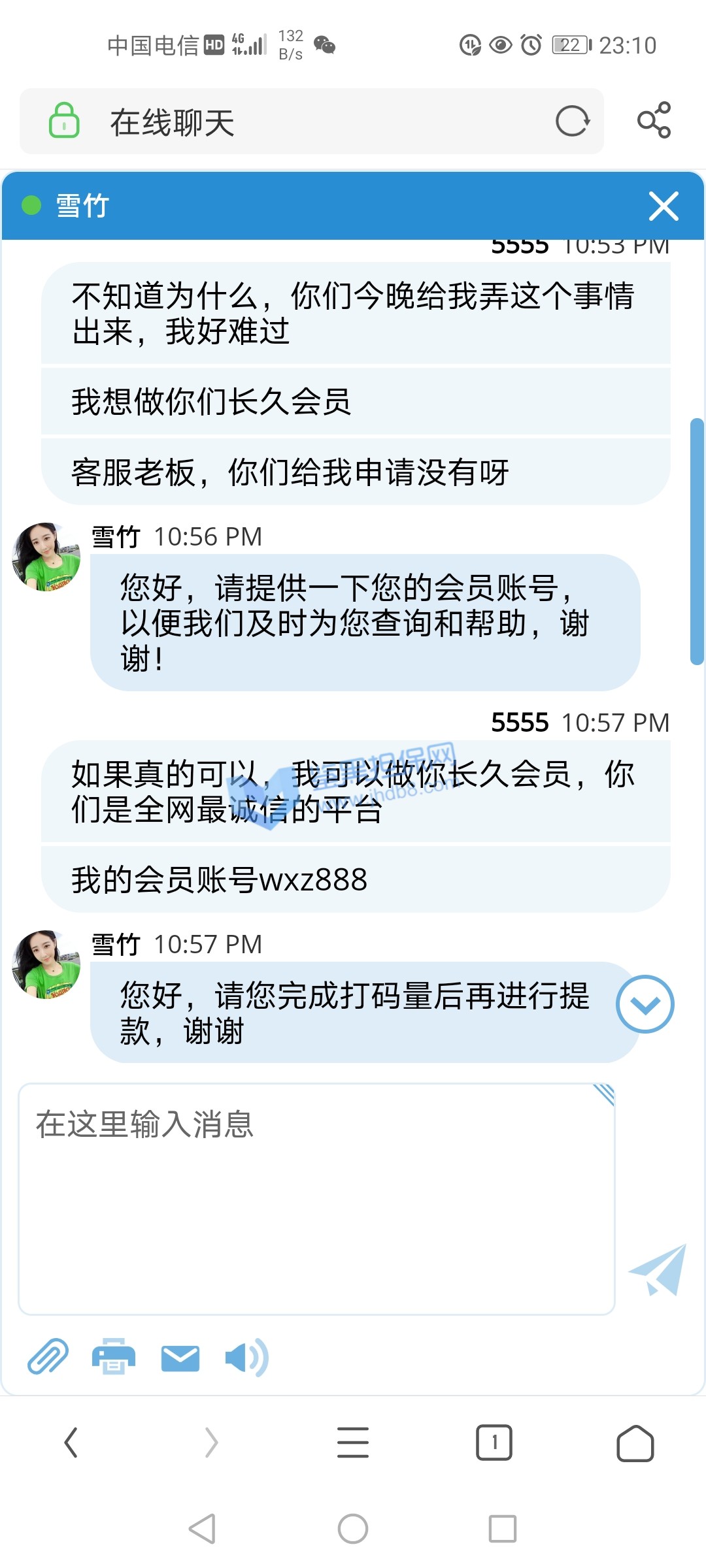Attach a file with the paperclip icon

[x=48, y=1356]
